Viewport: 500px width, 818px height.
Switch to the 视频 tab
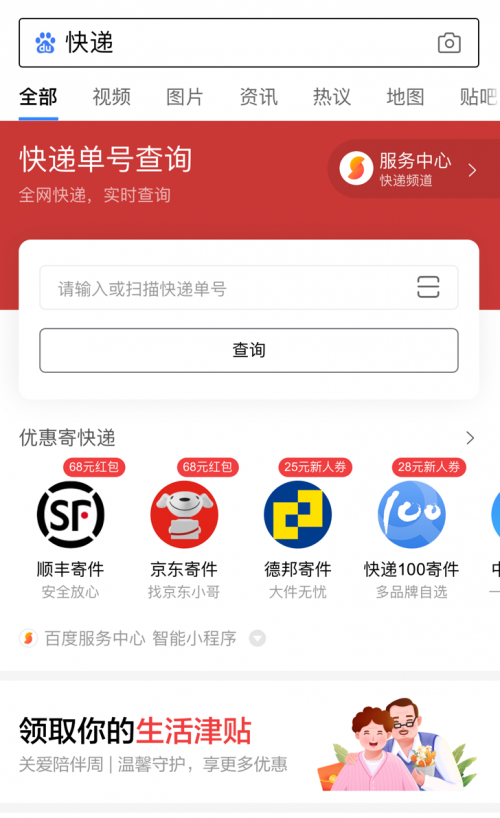[x=111, y=97]
